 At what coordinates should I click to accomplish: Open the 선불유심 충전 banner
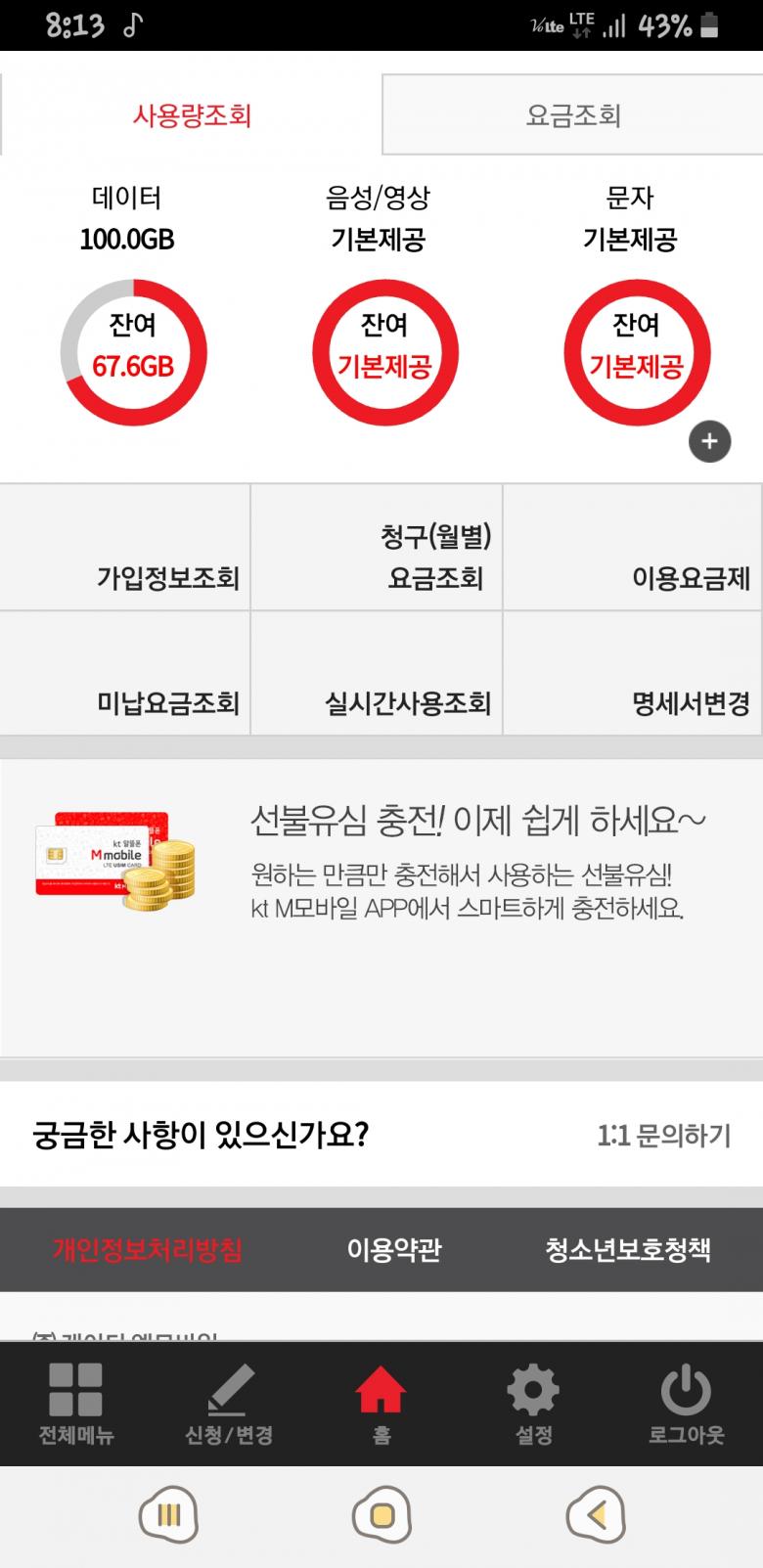pos(381,908)
